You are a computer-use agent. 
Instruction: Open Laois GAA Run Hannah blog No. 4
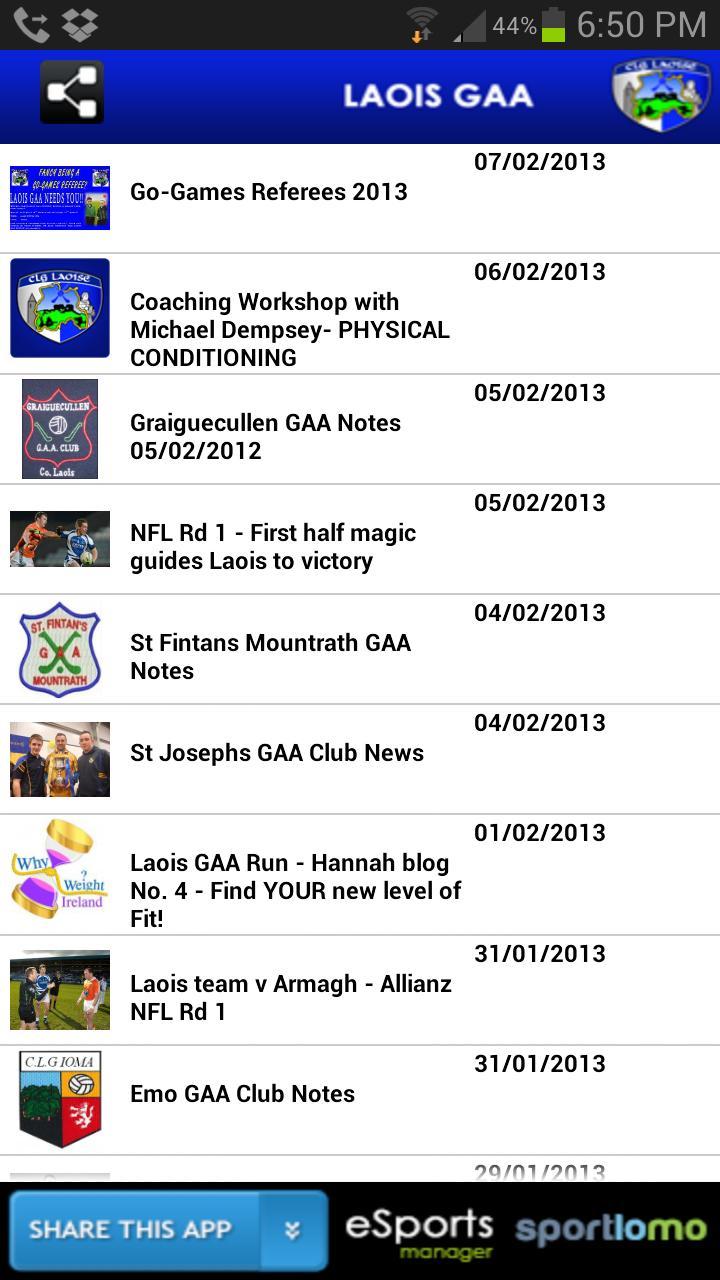[x=295, y=890]
